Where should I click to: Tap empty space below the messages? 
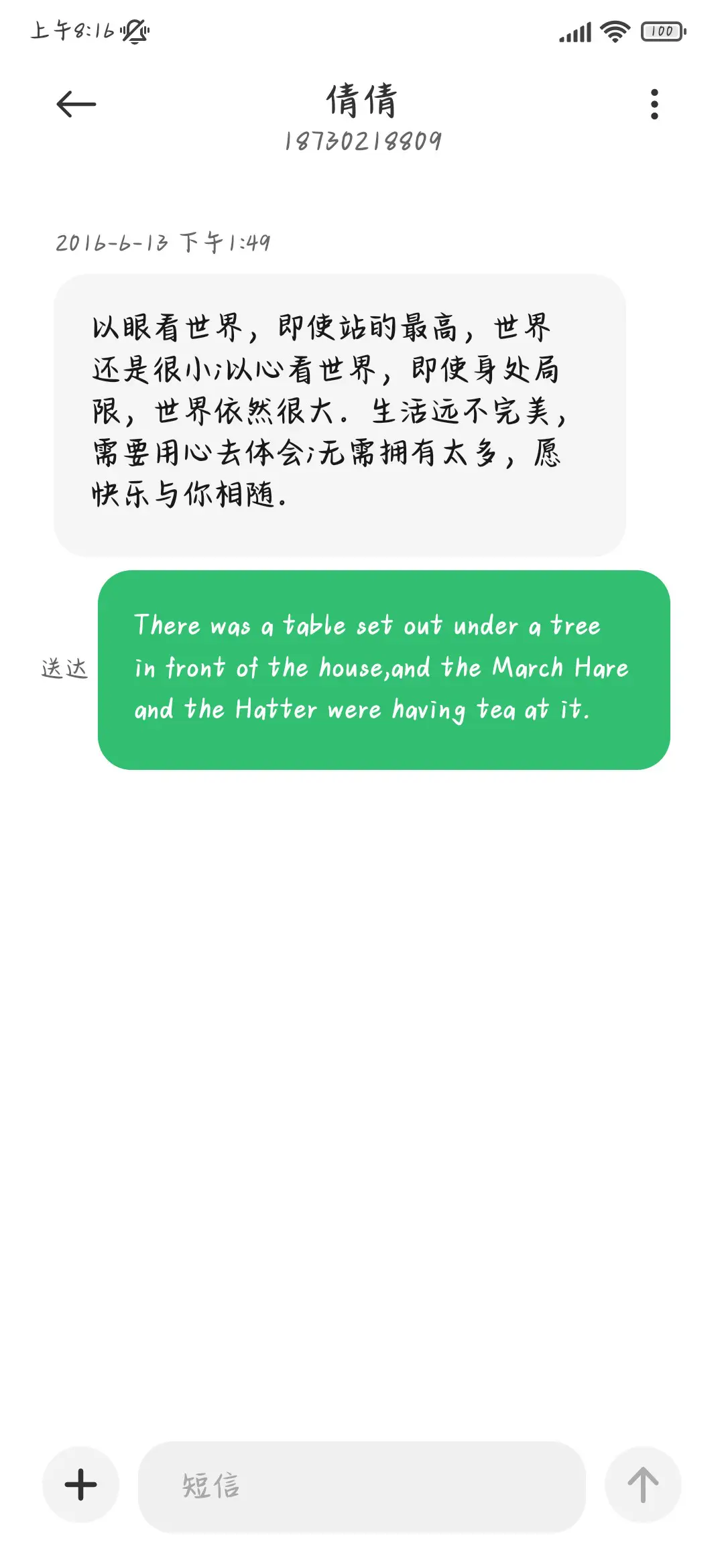pyautogui.click(x=362, y=1072)
